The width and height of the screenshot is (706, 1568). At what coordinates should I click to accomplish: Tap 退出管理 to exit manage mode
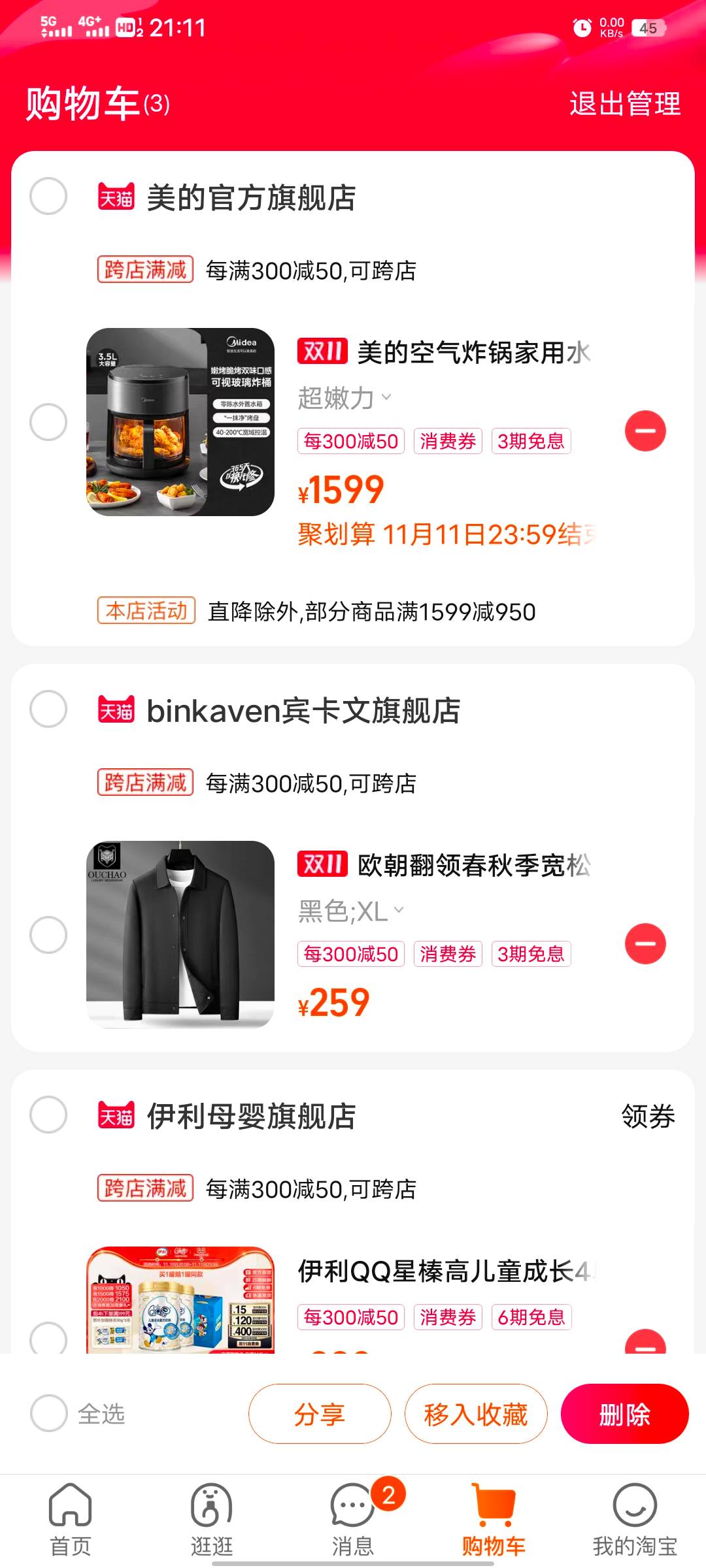pos(624,104)
